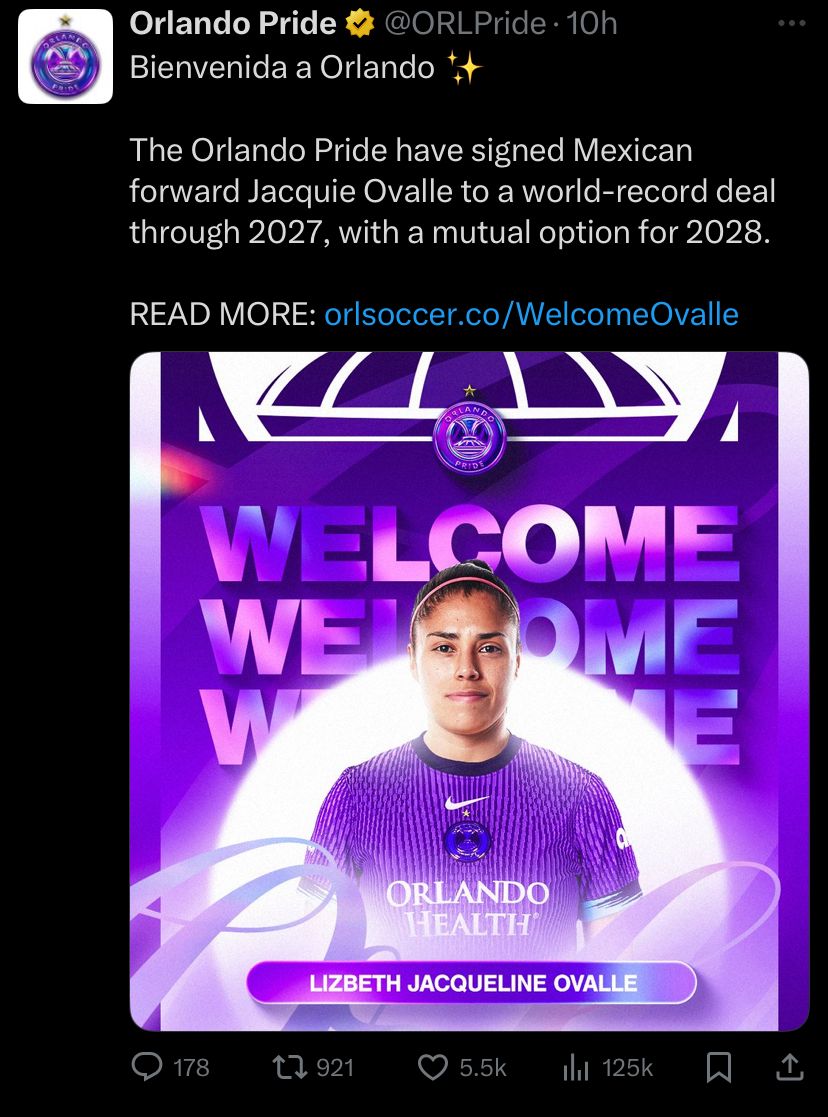Like the Orlando Pride post
The height and width of the screenshot is (1117, 828).
pos(432,1068)
